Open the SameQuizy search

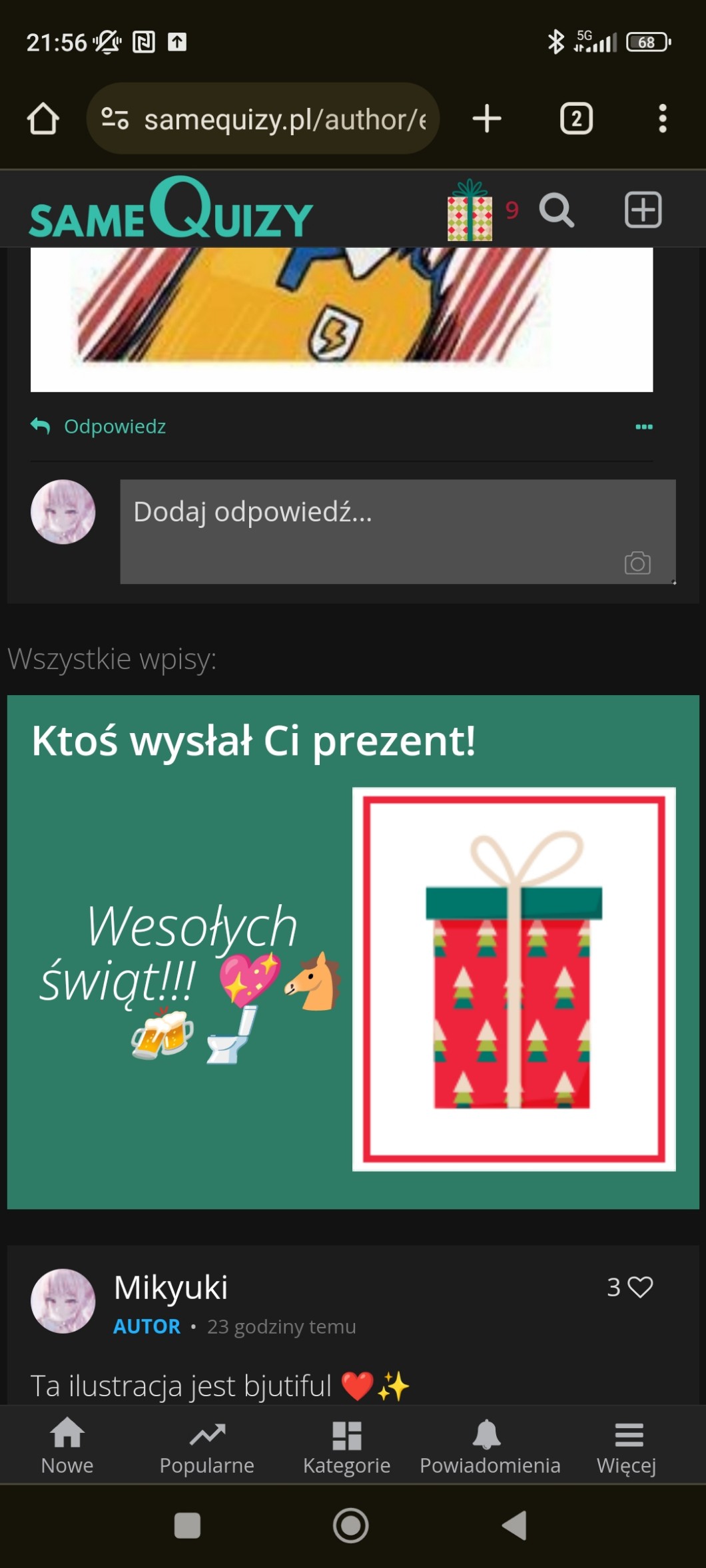coord(556,210)
